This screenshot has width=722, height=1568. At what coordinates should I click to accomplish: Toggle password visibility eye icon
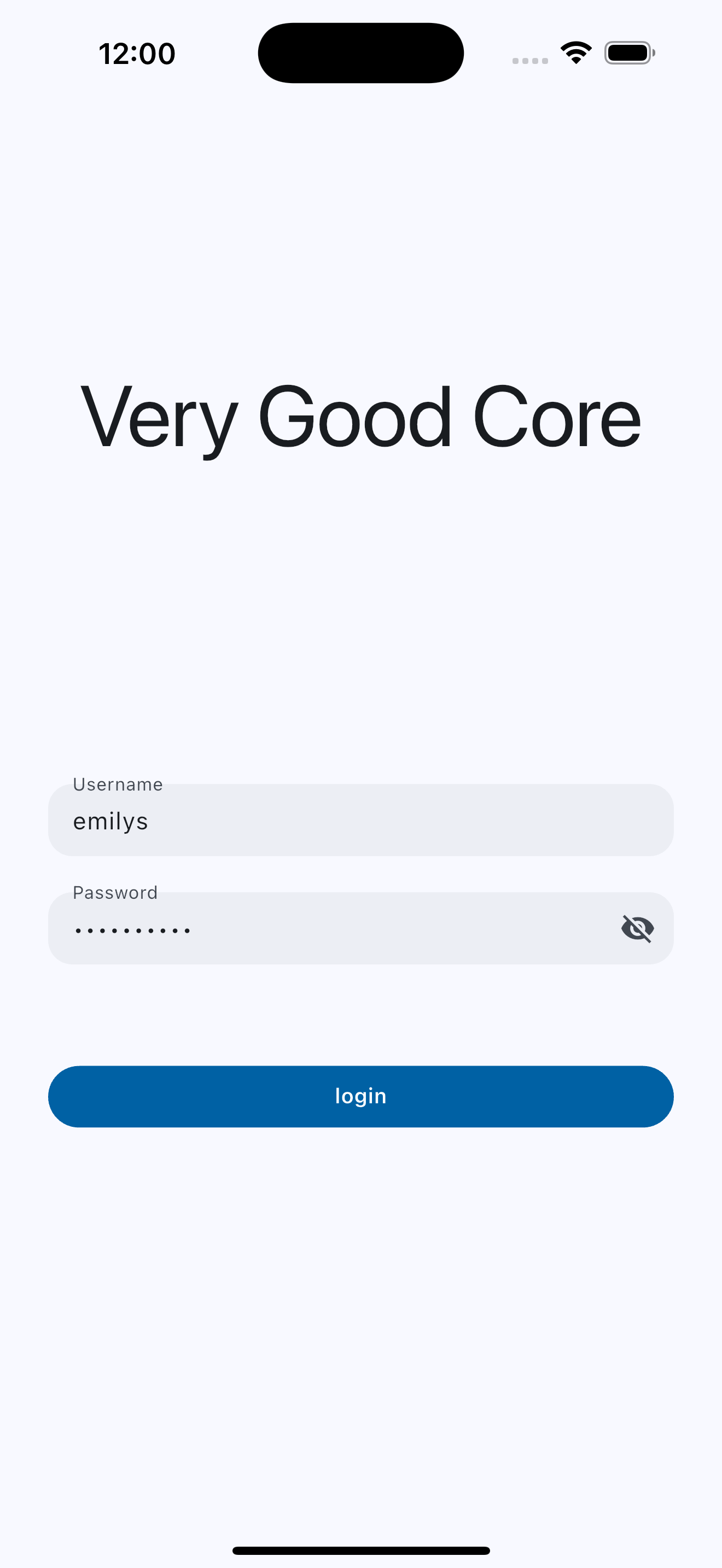point(637,929)
